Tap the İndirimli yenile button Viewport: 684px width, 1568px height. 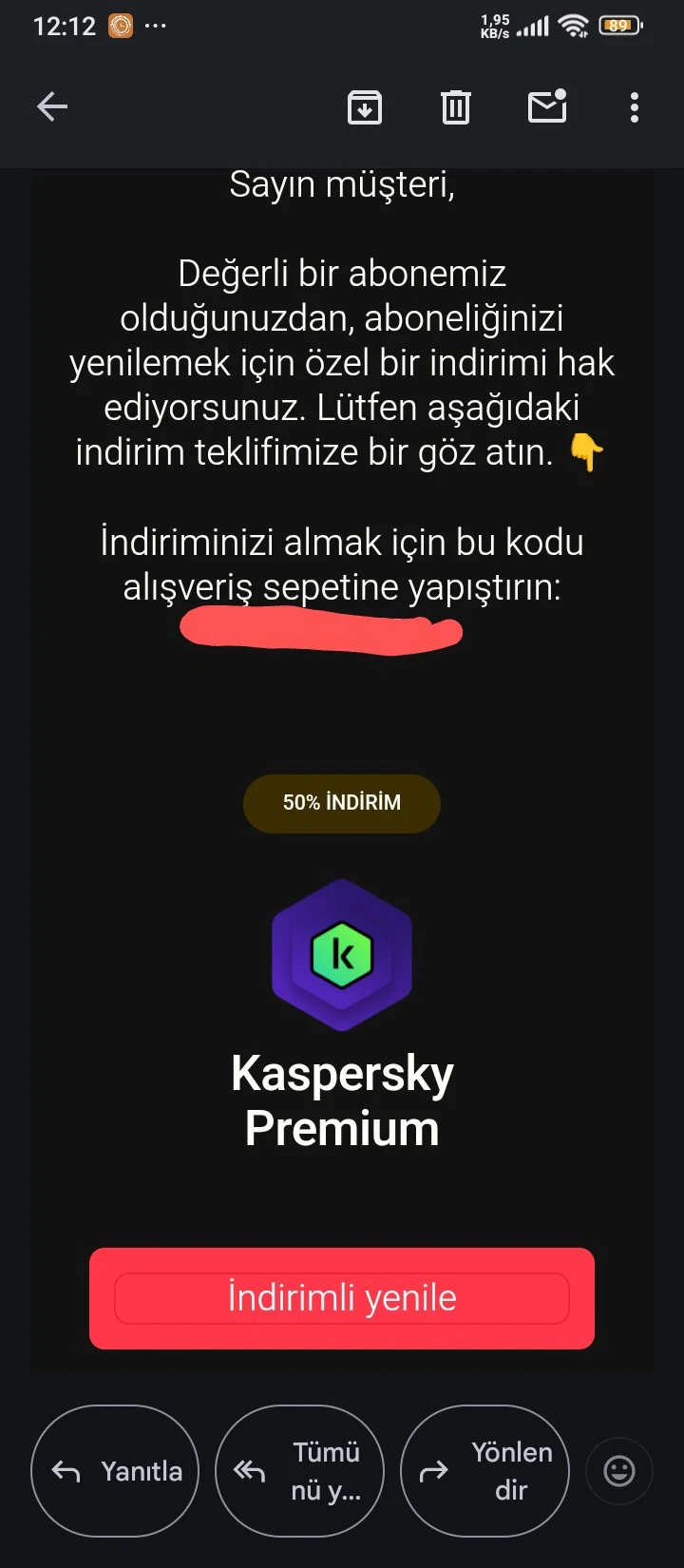point(342,1298)
